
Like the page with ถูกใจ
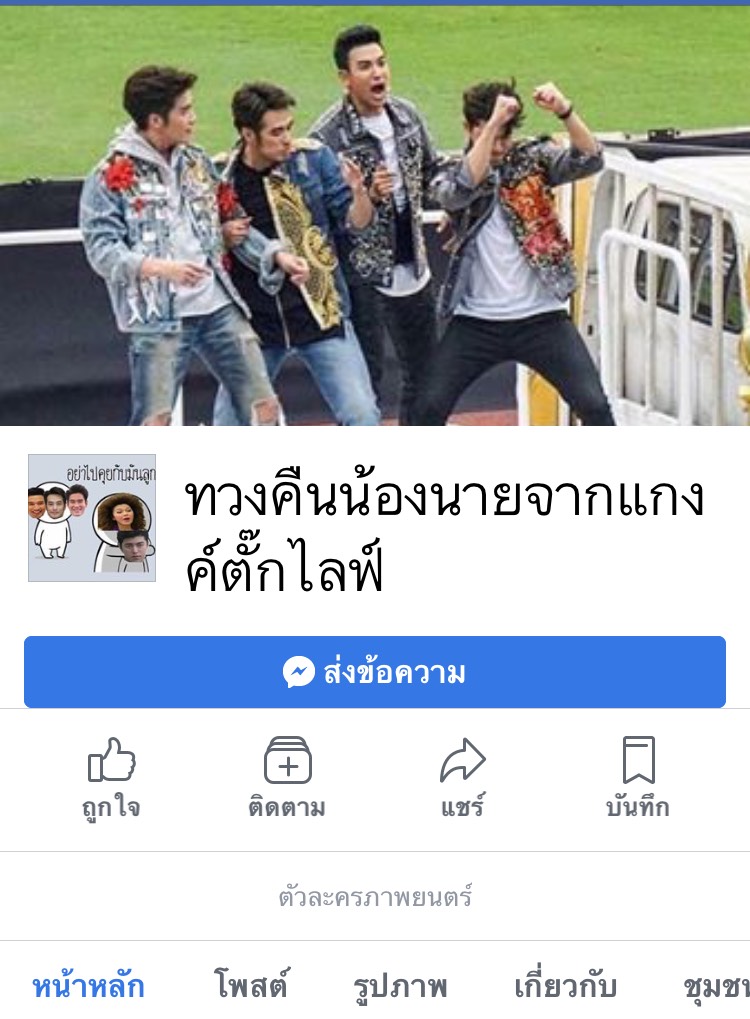[x=111, y=778]
